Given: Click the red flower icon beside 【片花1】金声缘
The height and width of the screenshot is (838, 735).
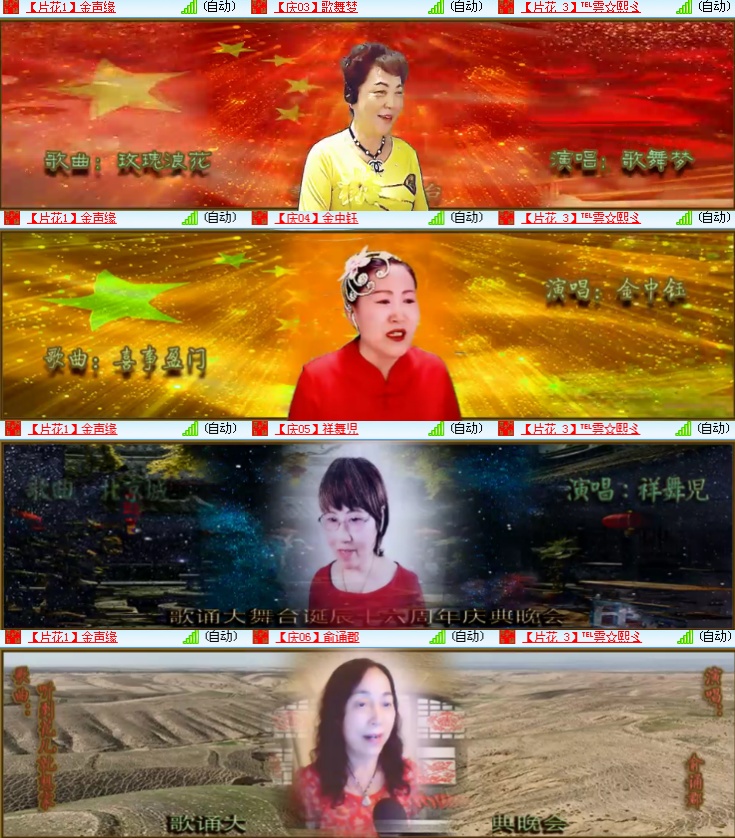Looking at the screenshot, I should 13,7.
